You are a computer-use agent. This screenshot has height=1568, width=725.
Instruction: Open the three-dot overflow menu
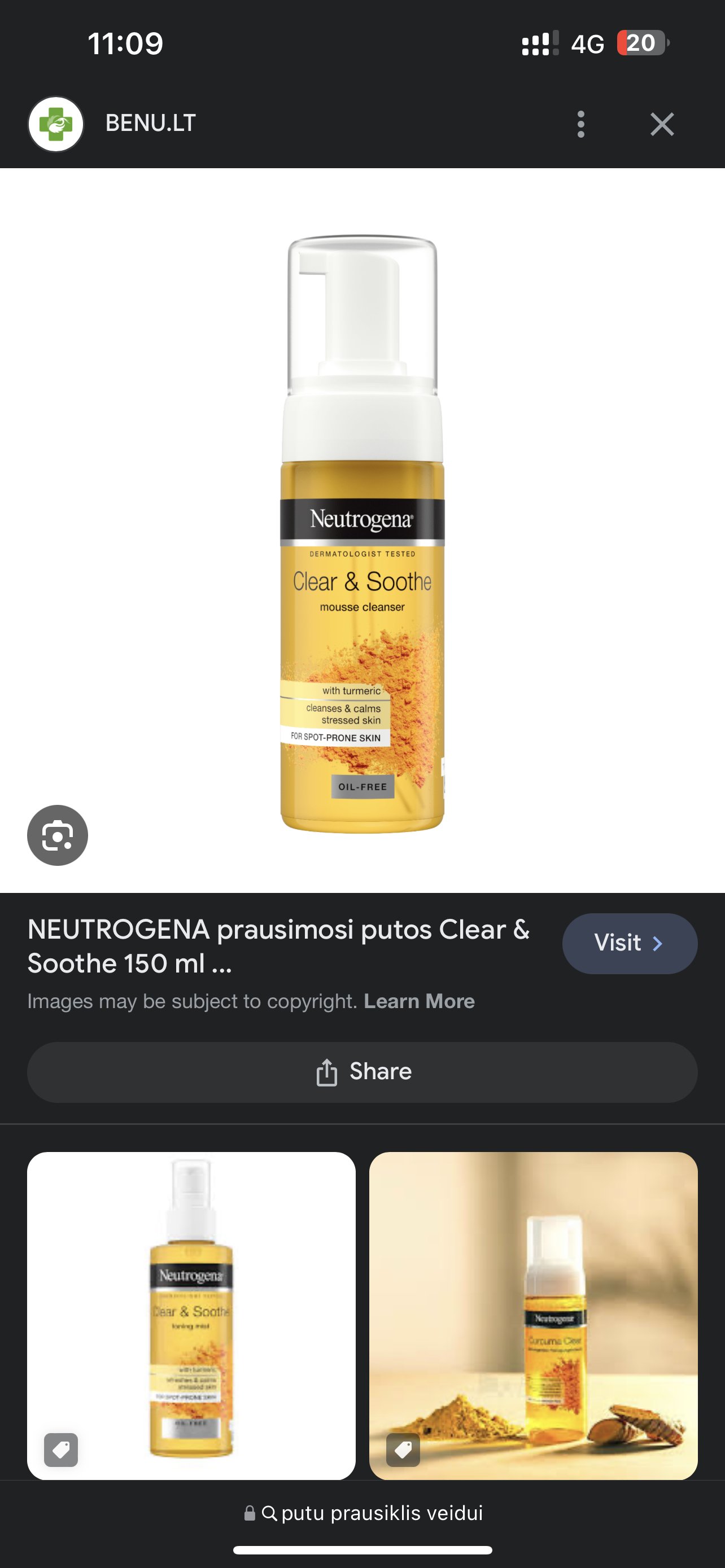click(580, 124)
